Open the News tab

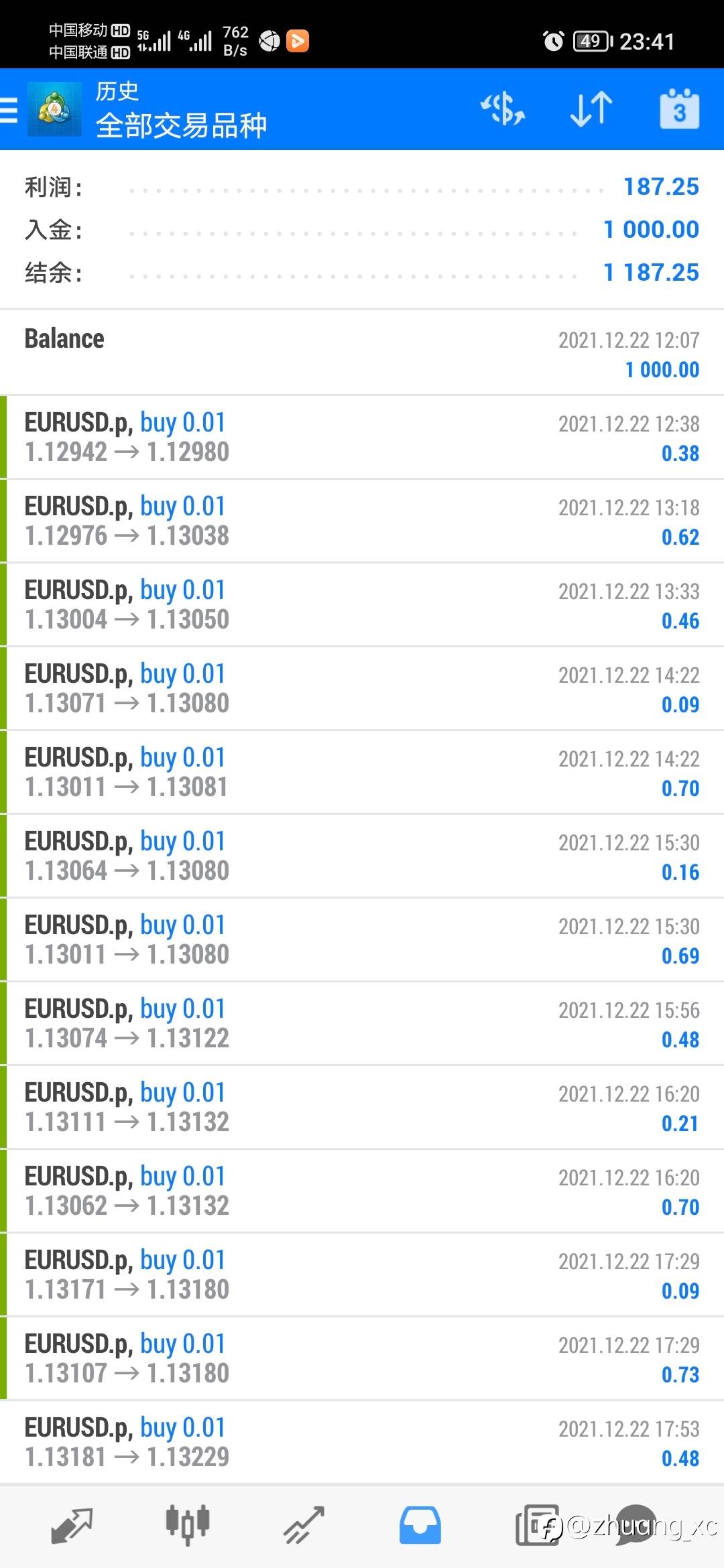pos(536,1526)
